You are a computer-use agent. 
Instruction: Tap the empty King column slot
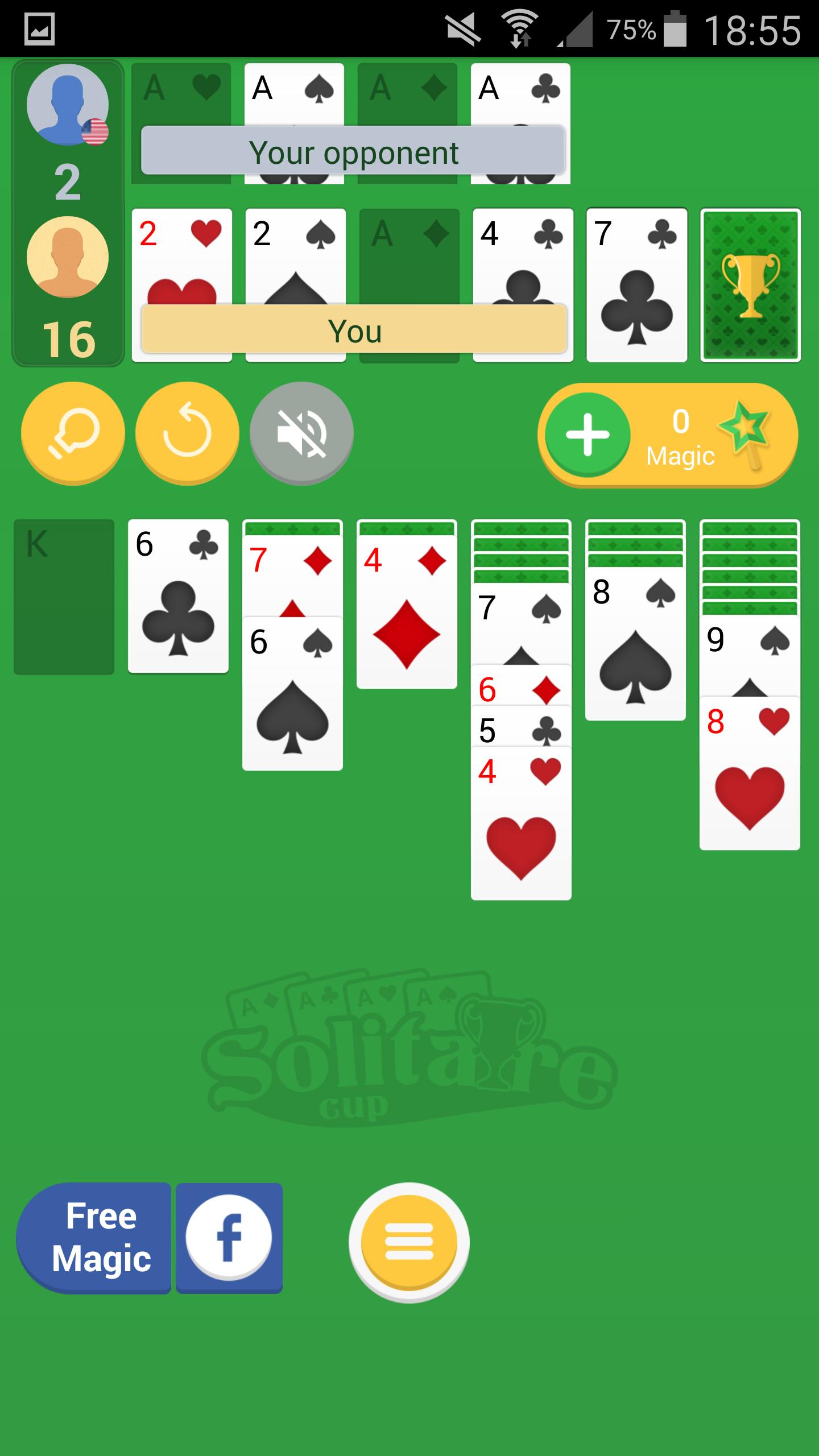click(x=64, y=596)
